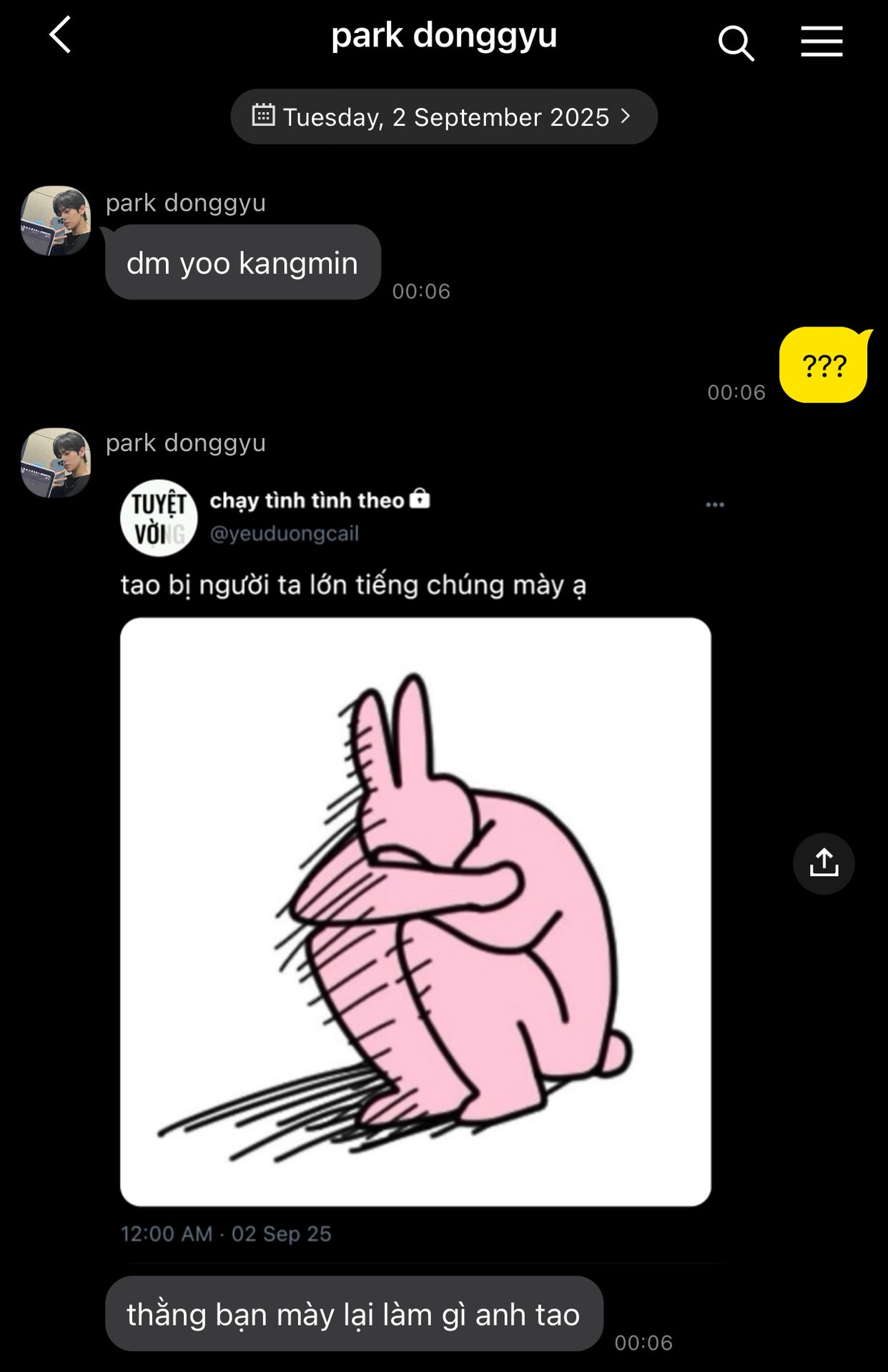Open the Tuesday, 2 September 2025 date picker
Viewport: 888px width, 1372px height.
coord(443,116)
